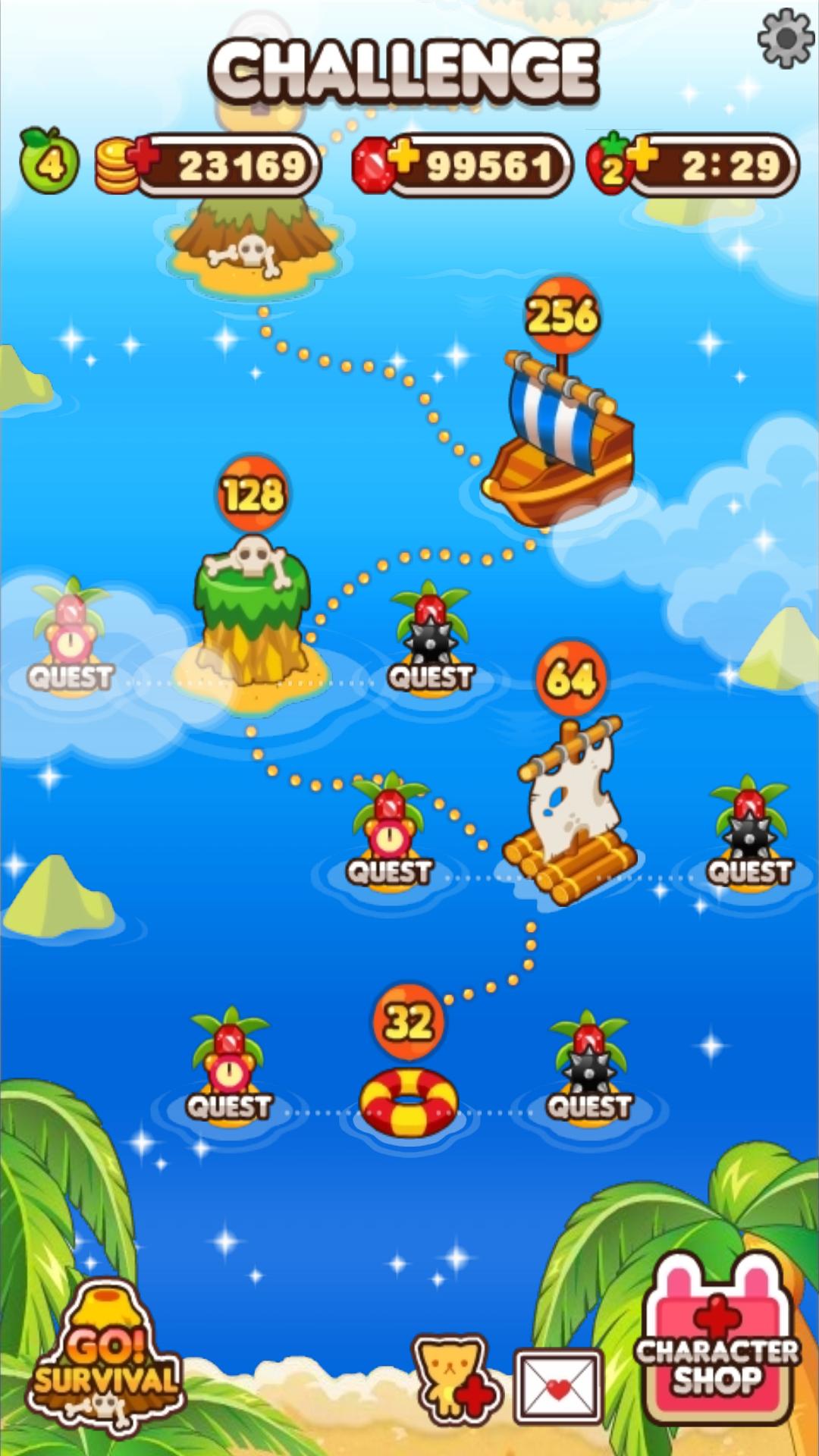Open the mailbox envelope
The width and height of the screenshot is (819, 1456).
[560, 1386]
